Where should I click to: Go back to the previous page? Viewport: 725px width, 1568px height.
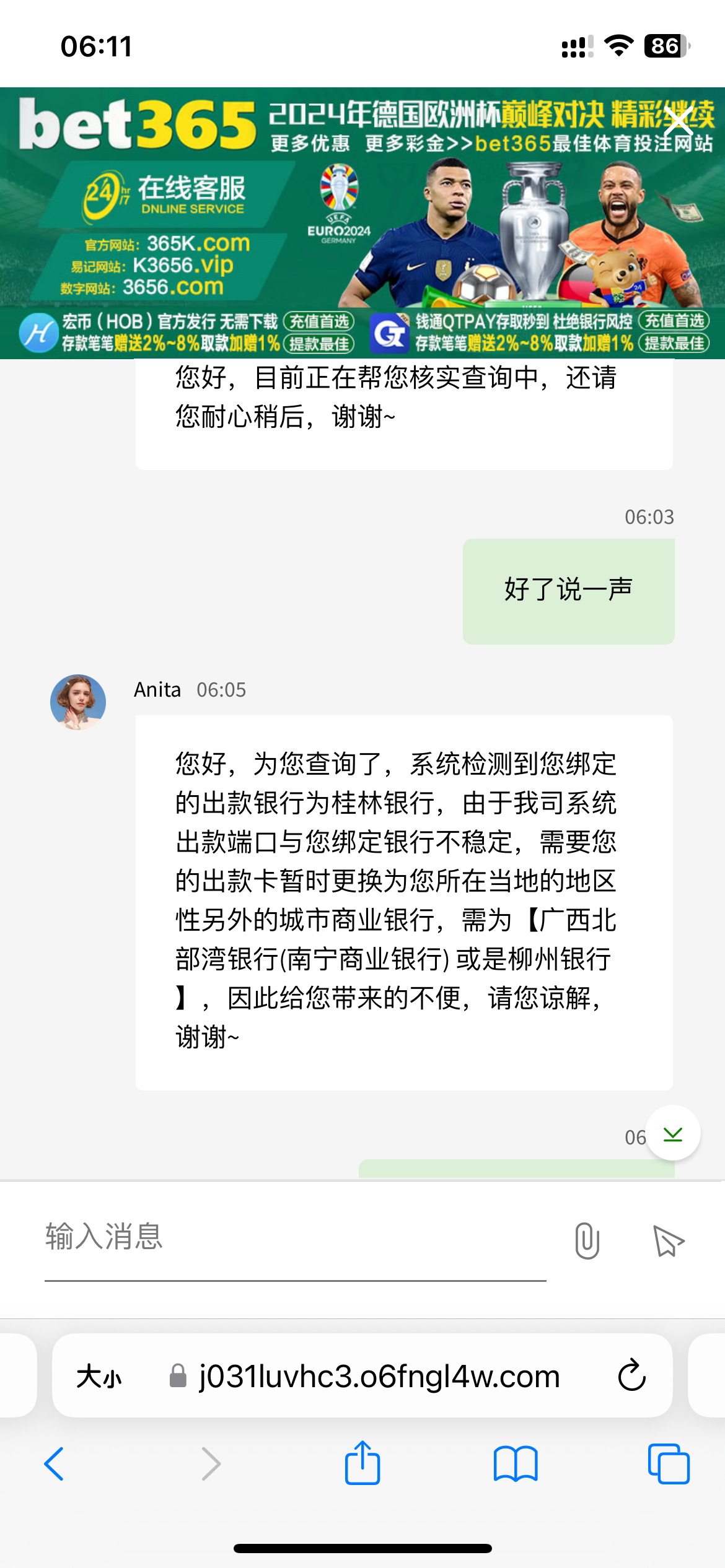[55, 1464]
